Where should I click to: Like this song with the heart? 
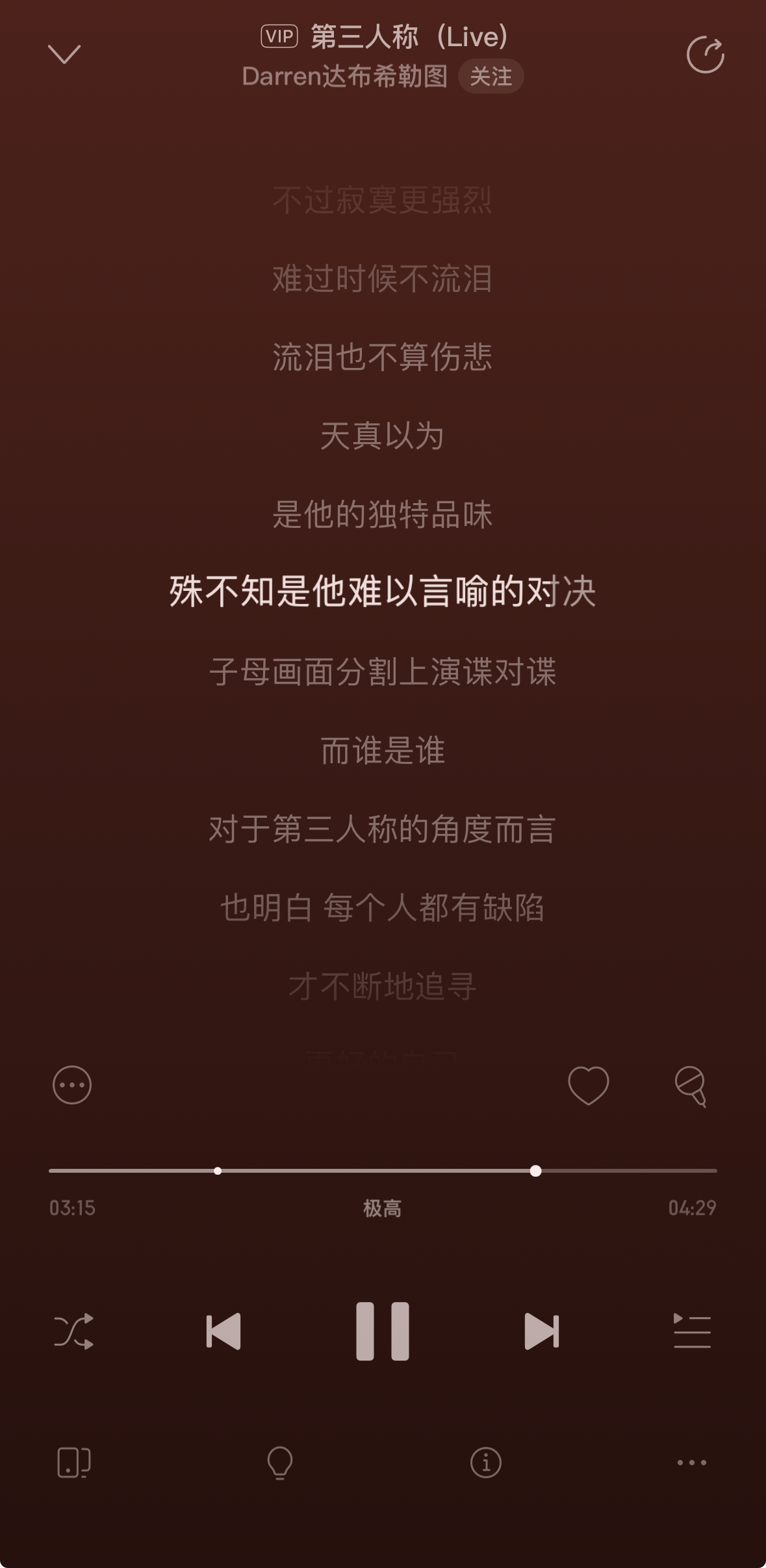[x=588, y=1085]
